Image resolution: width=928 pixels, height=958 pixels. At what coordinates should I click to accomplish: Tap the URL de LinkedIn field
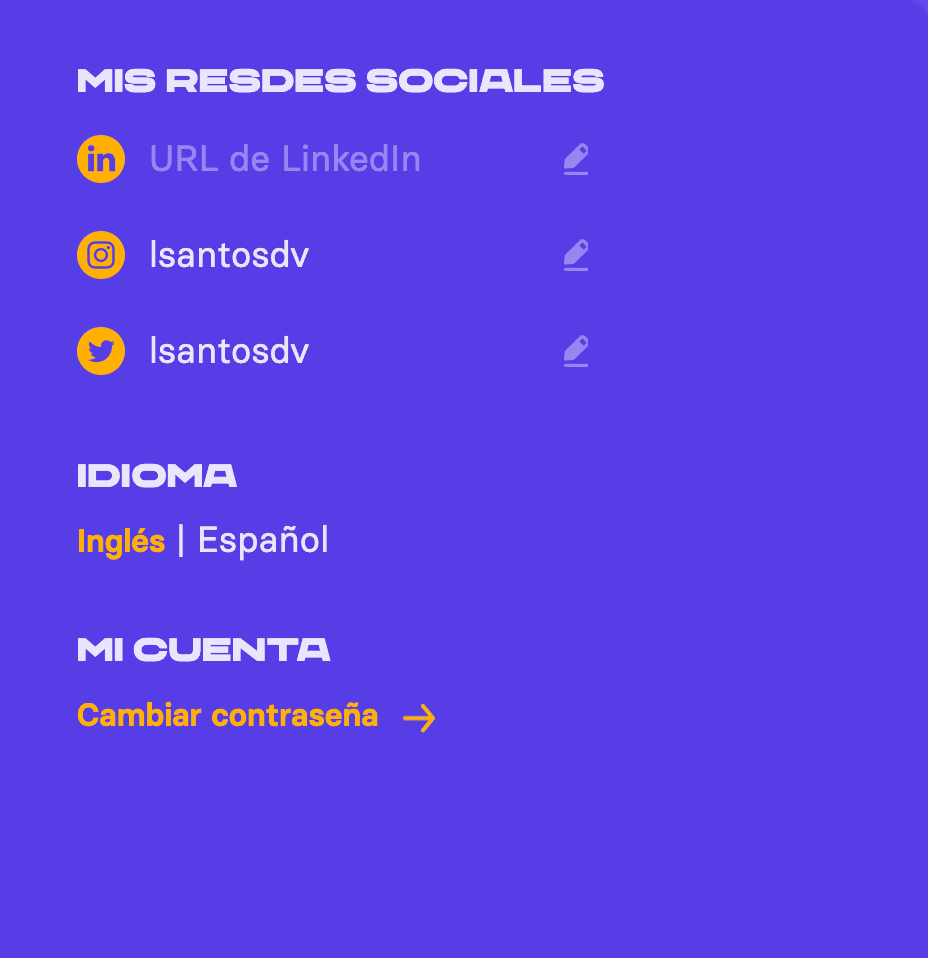tap(285, 159)
